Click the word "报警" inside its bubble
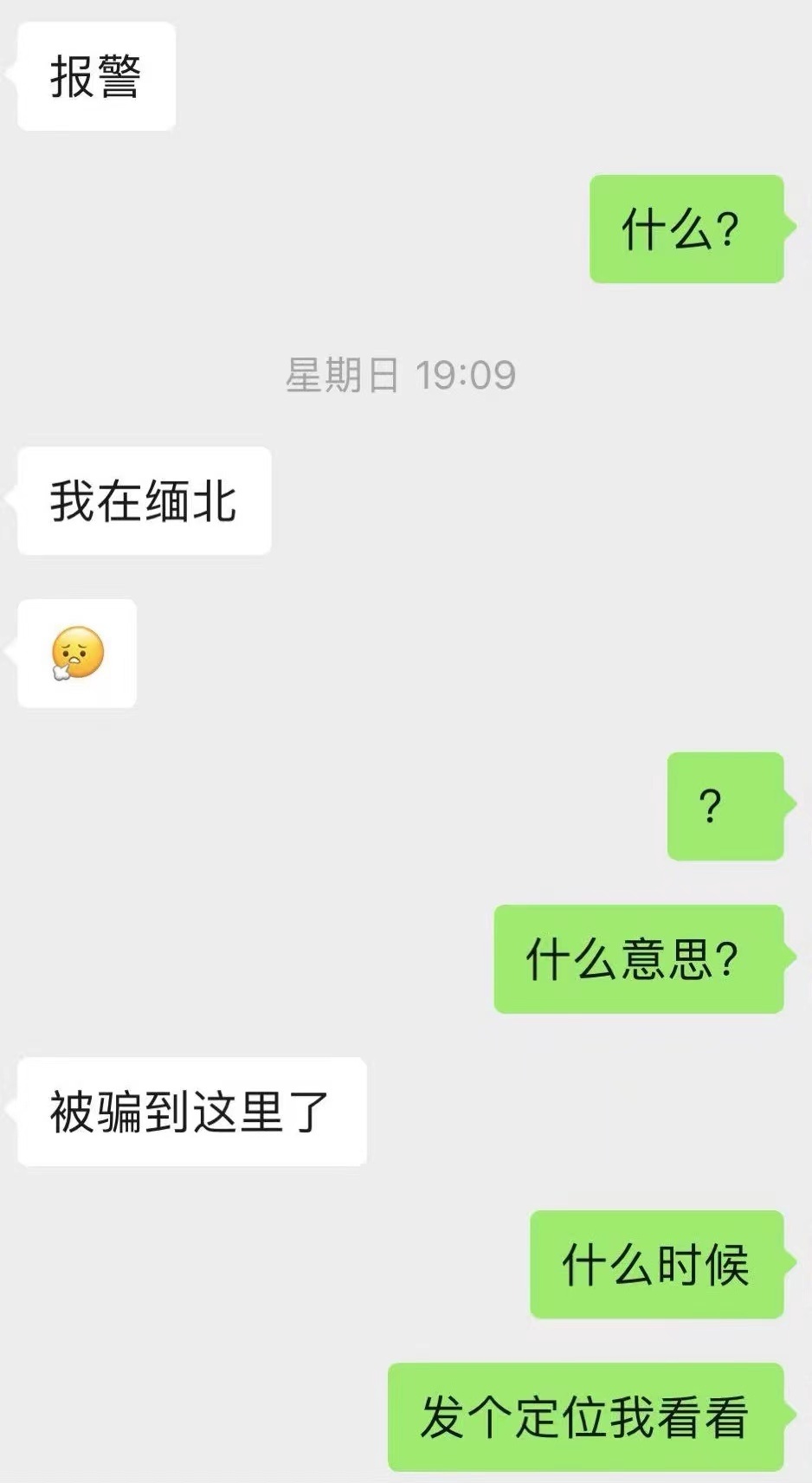This screenshot has width=812, height=1483. pos(95,75)
